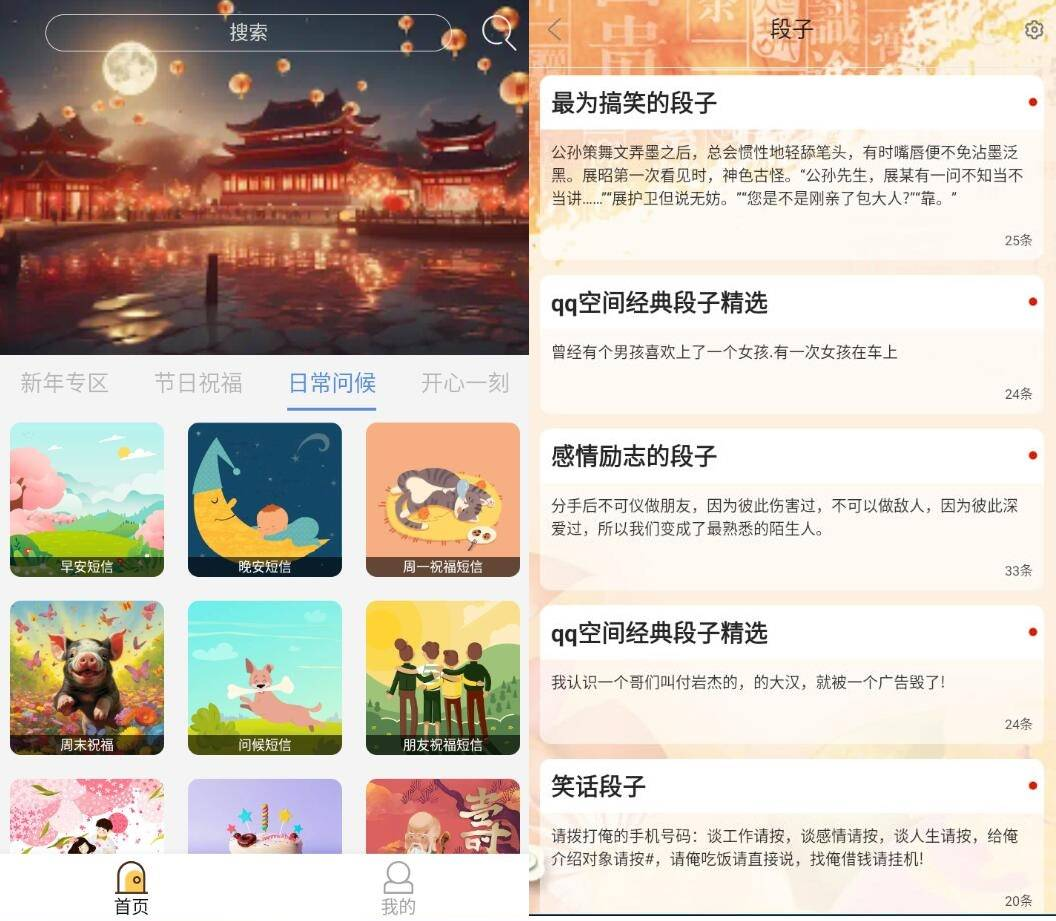Open the 晚安短信 tile

click(265, 499)
